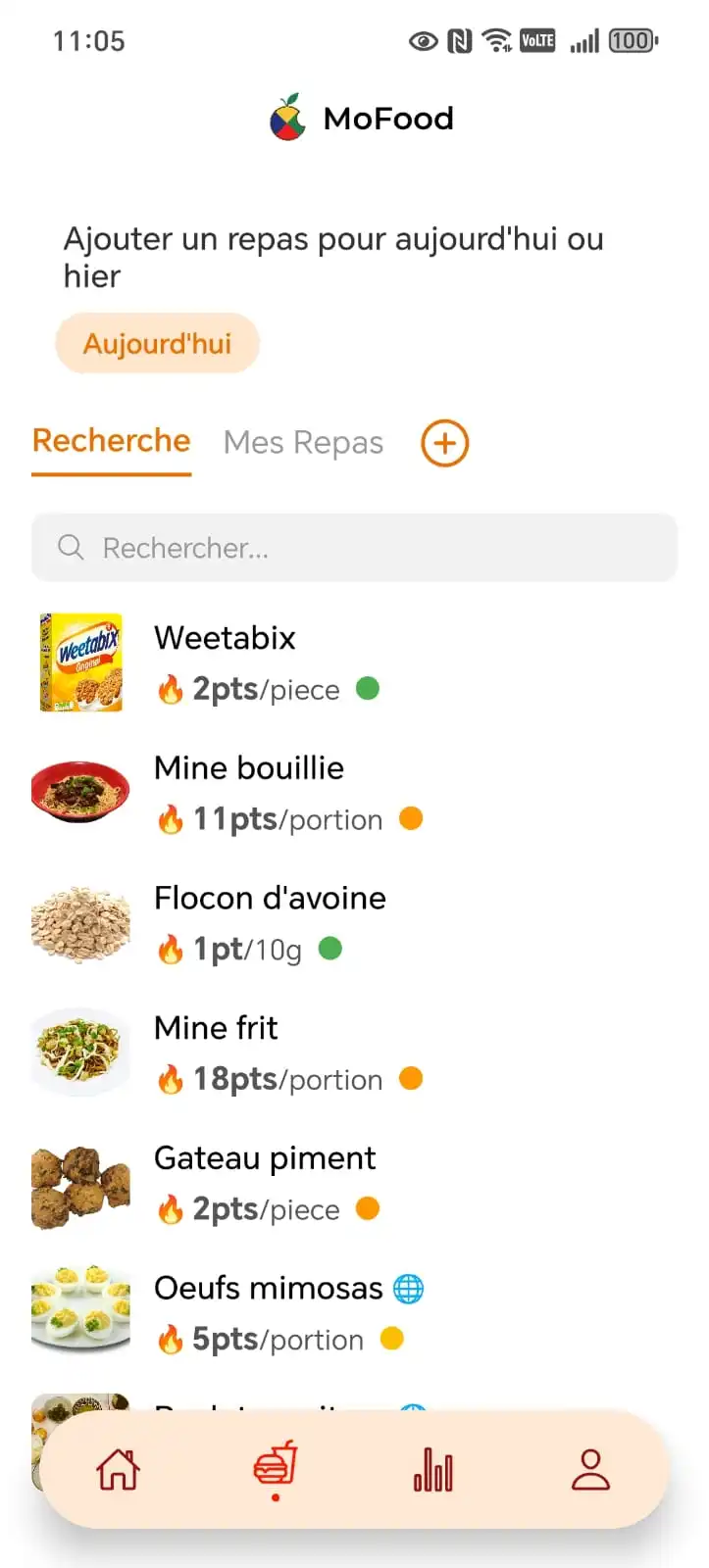
Task: Tap the flame icon beside Weetabix points
Action: [172, 689]
